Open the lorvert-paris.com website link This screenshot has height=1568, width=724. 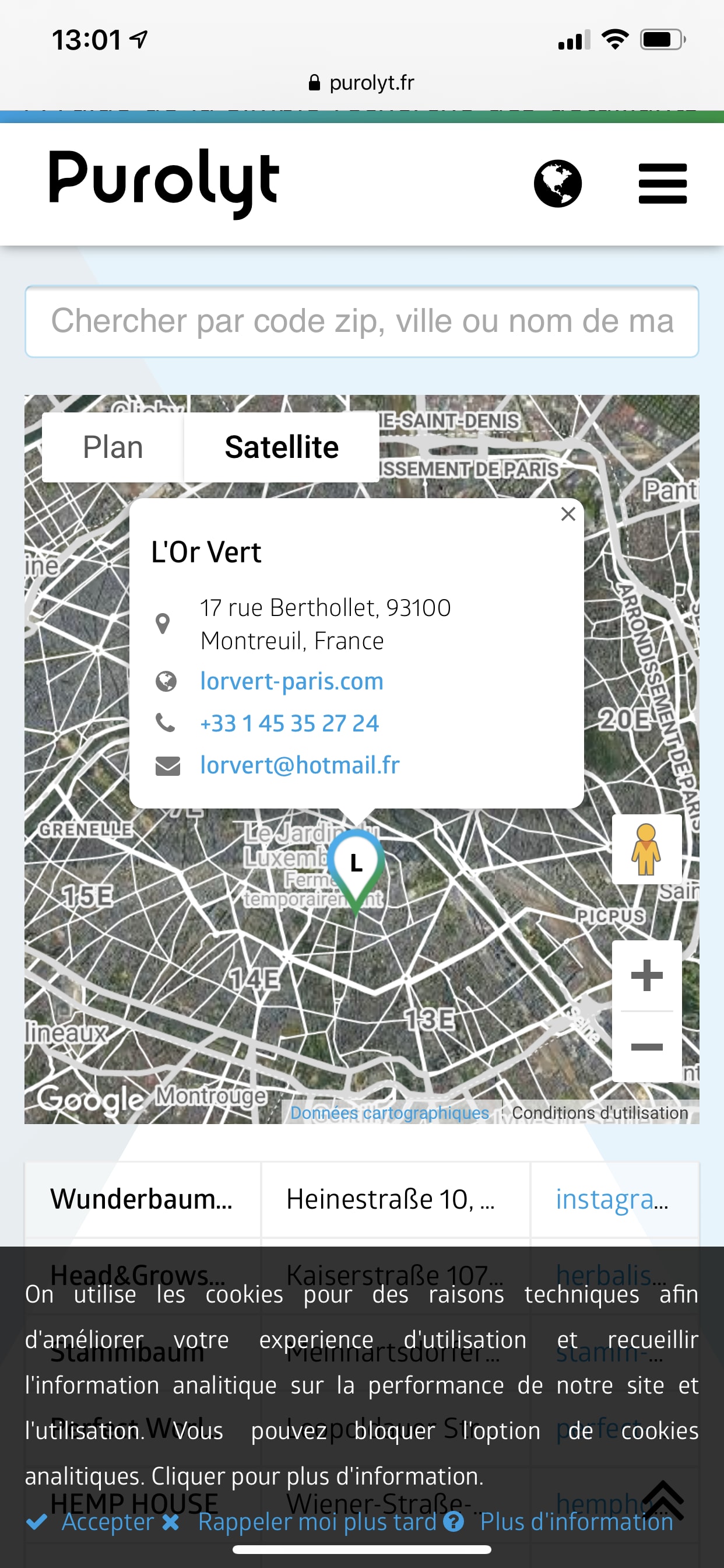pos(291,681)
